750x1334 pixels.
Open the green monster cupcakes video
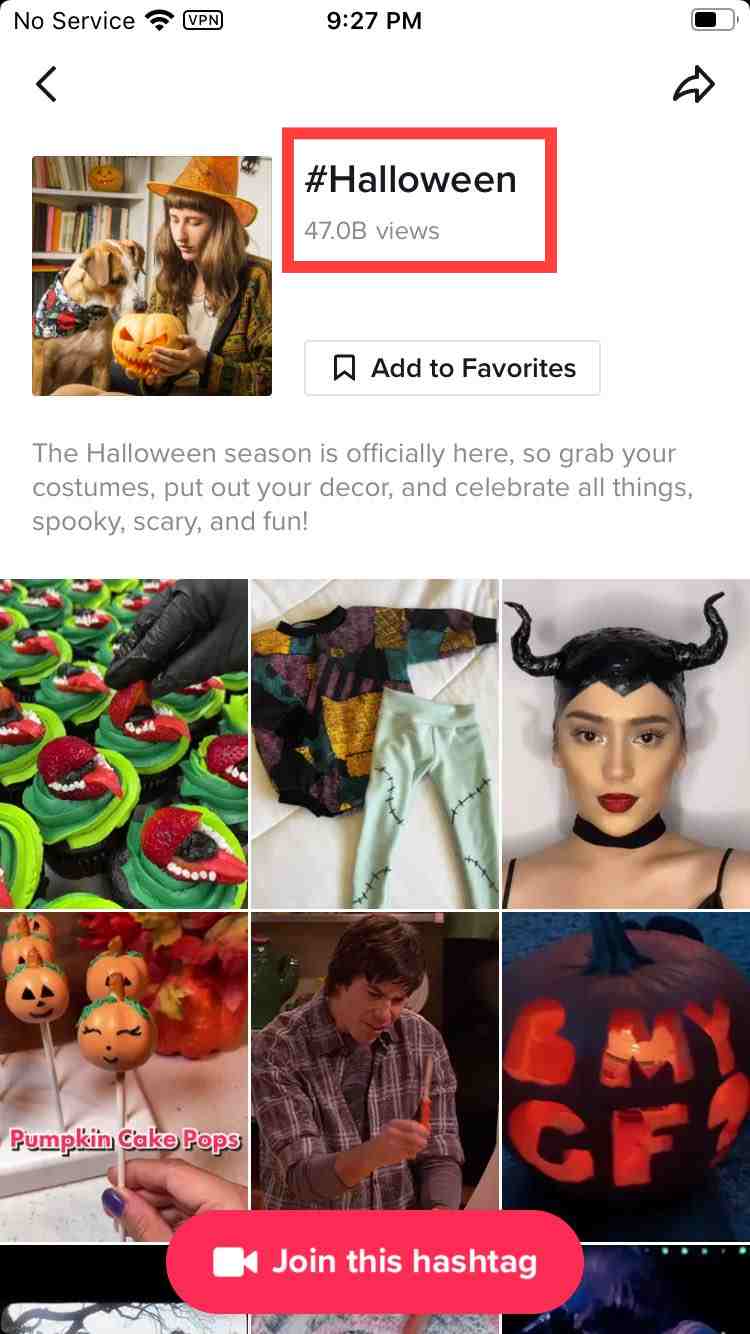click(123, 743)
